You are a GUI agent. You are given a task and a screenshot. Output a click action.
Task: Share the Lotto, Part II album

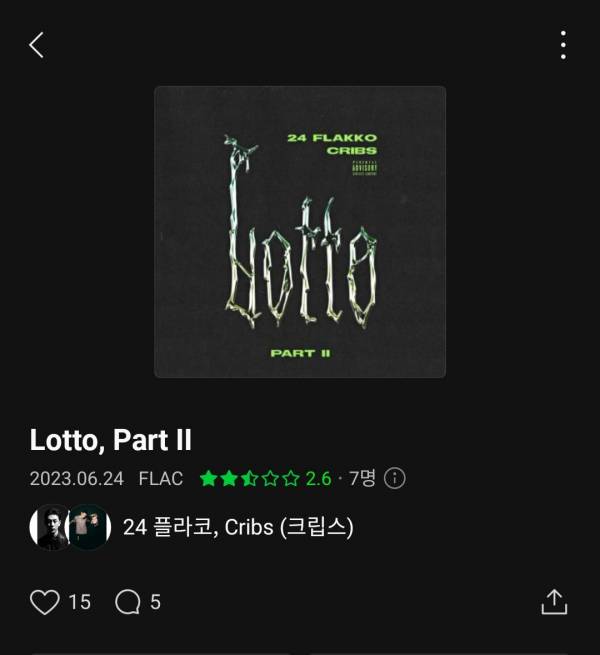pyautogui.click(x=554, y=601)
